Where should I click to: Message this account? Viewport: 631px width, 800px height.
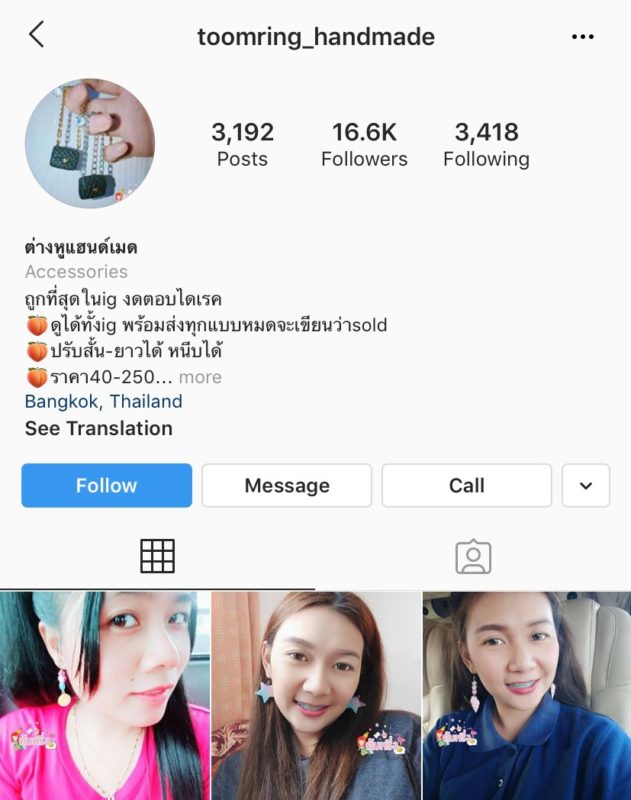287,486
